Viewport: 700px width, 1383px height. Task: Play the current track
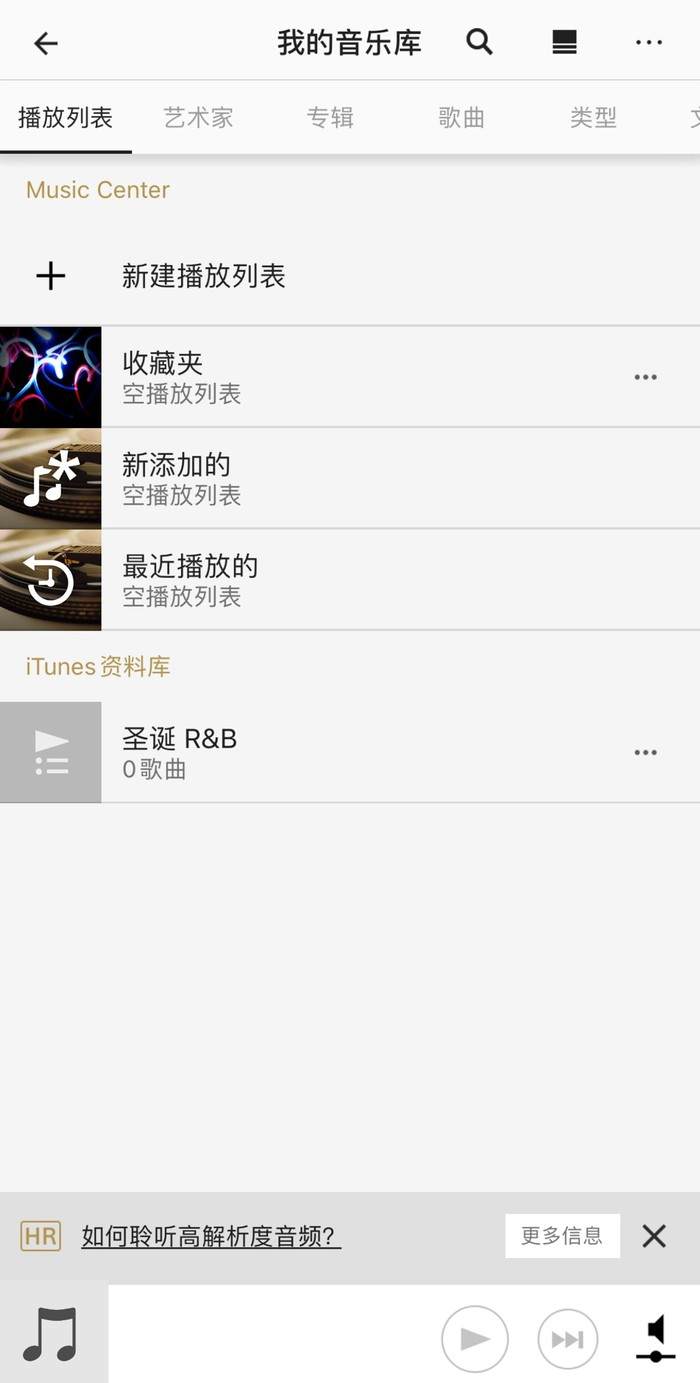tap(475, 1339)
